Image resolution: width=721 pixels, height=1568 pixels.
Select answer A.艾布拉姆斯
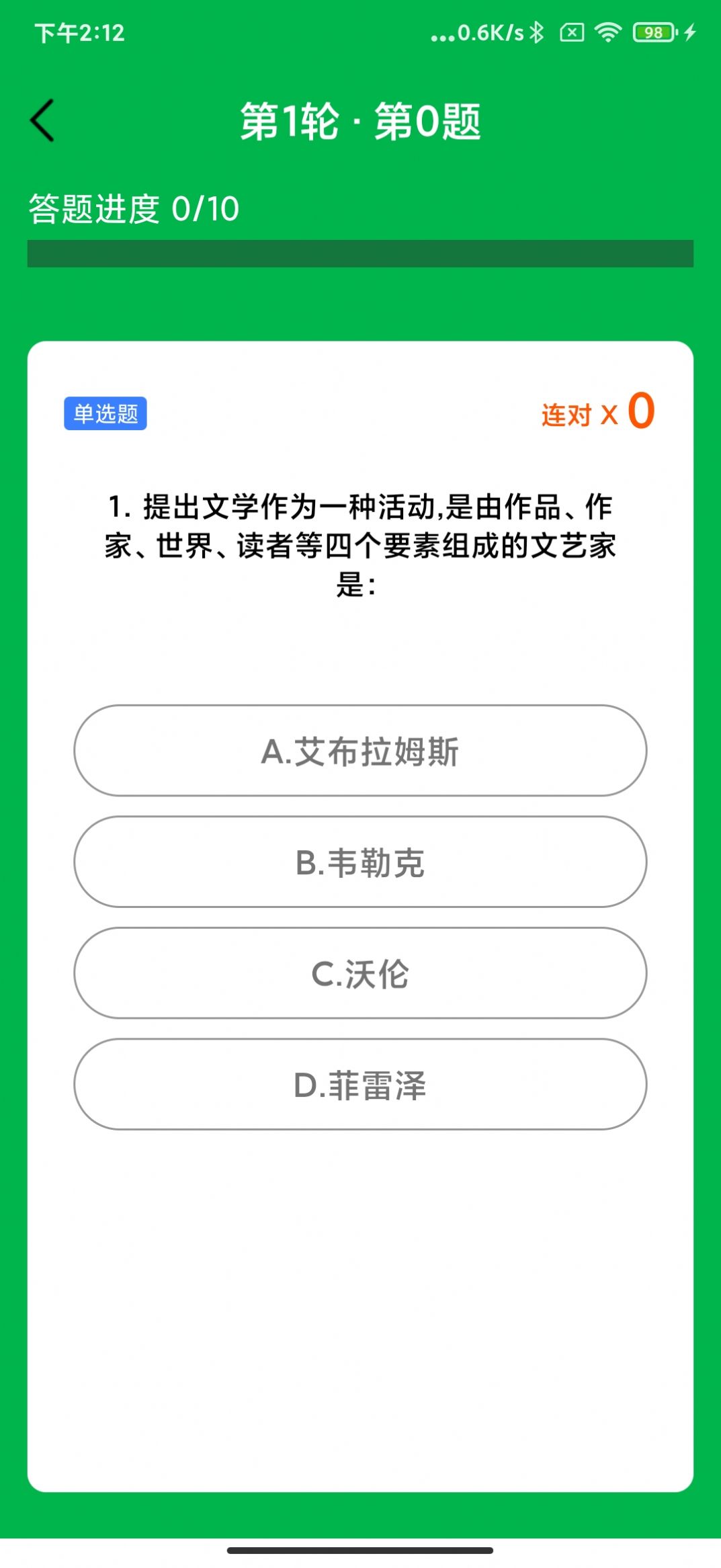pyautogui.click(x=360, y=751)
